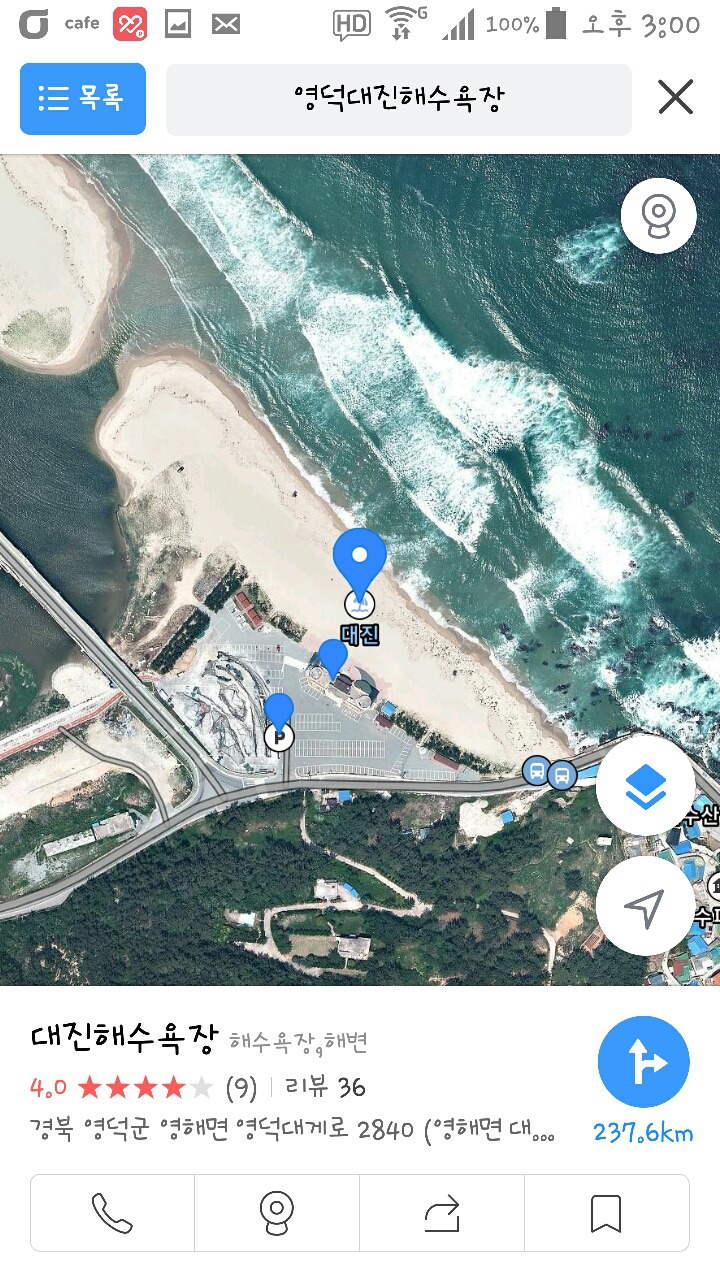
Task: Open road view from the top map button
Action: coord(658,215)
